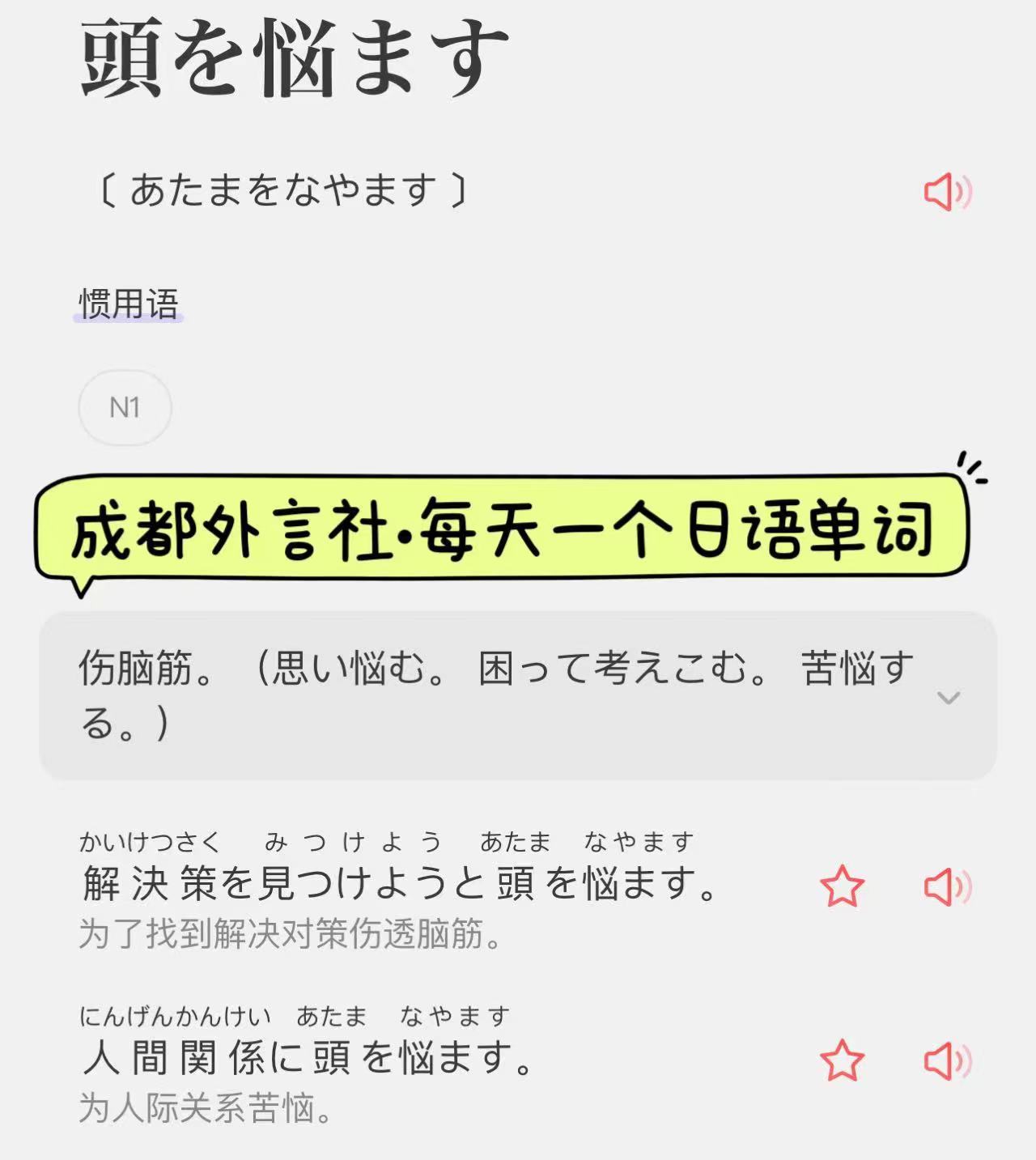The width and height of the screenshot is (1036, 1160).
Task: Play audio for the 解決策を見つけようと sentence
Action: [947, 887]
